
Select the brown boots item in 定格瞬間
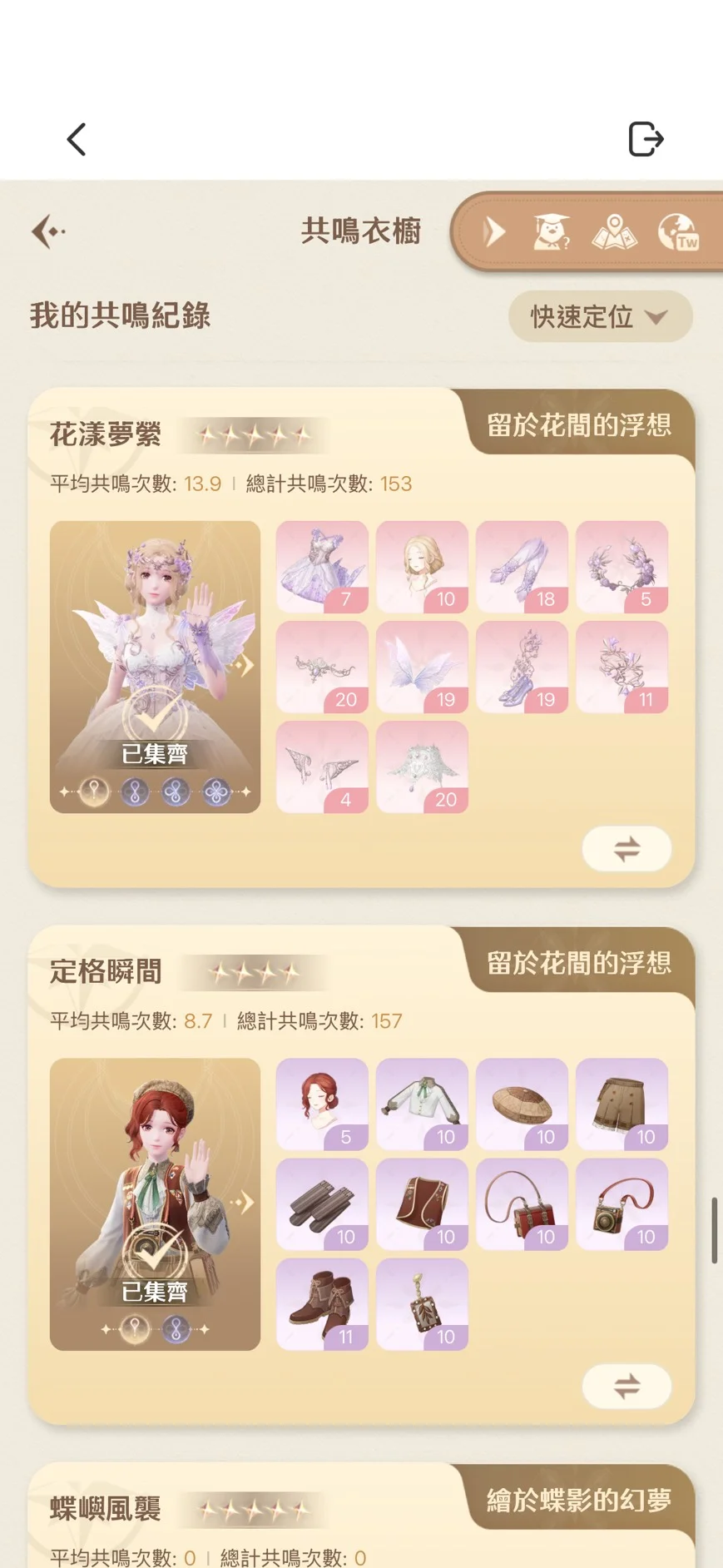(322, 1303)
